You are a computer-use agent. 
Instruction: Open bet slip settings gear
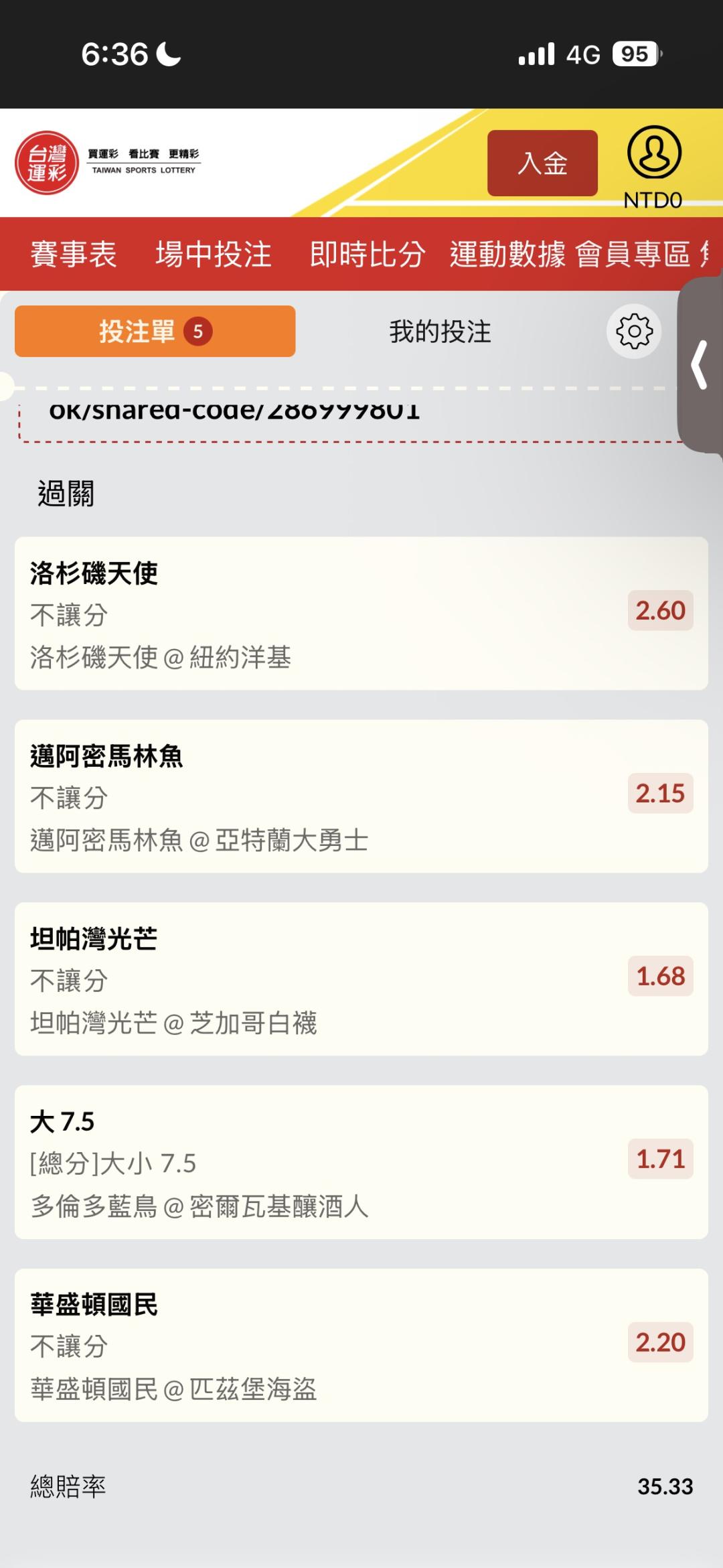(x=634, y=331)
